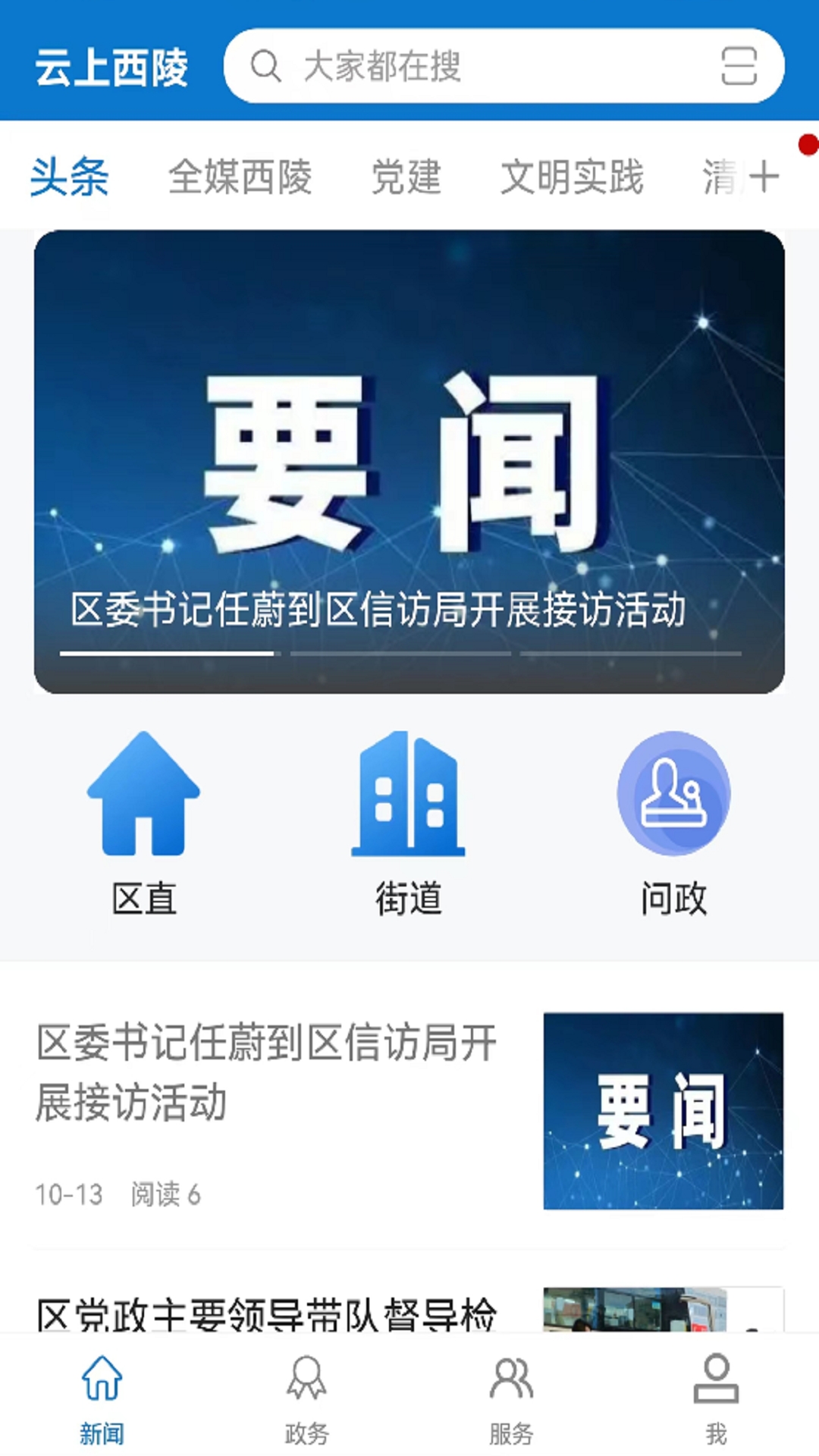Open the 要闻 headline banner
819x1456 pixels.
[409, 461]
